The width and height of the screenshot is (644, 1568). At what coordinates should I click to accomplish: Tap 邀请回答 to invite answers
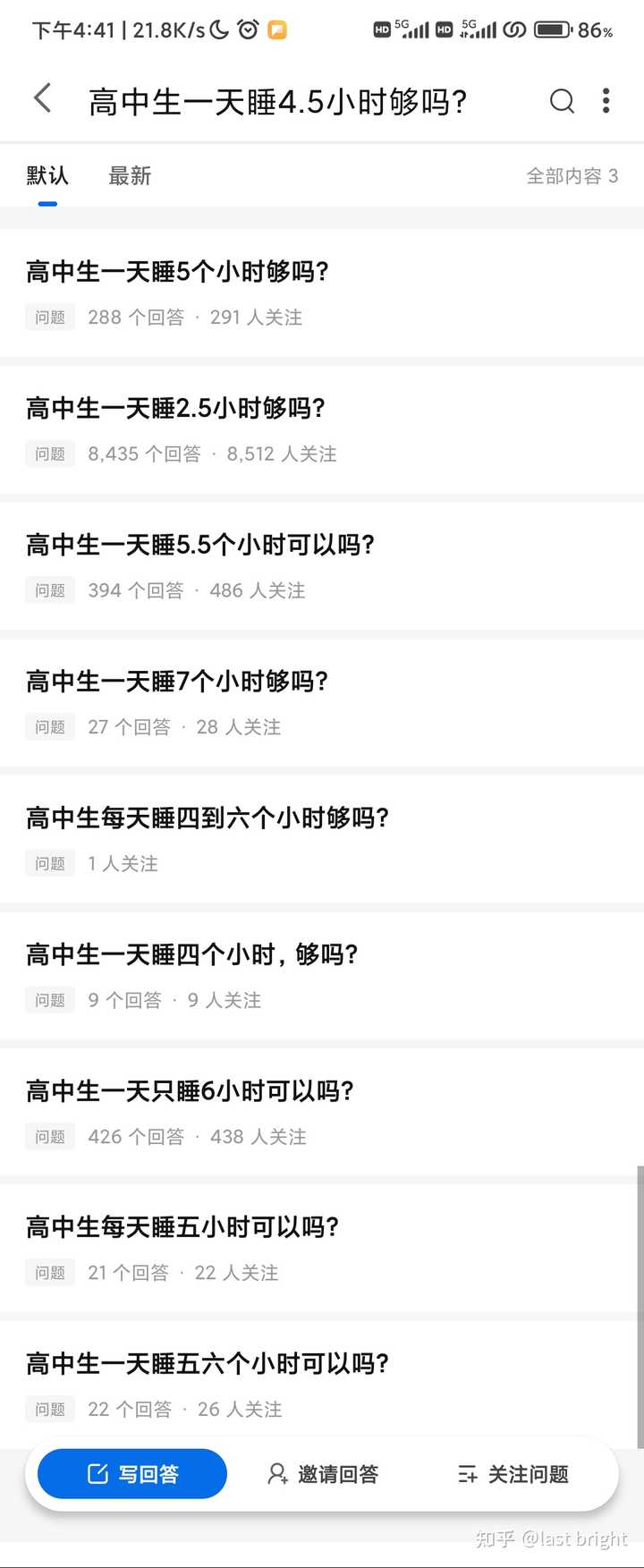pos(323,1473)
